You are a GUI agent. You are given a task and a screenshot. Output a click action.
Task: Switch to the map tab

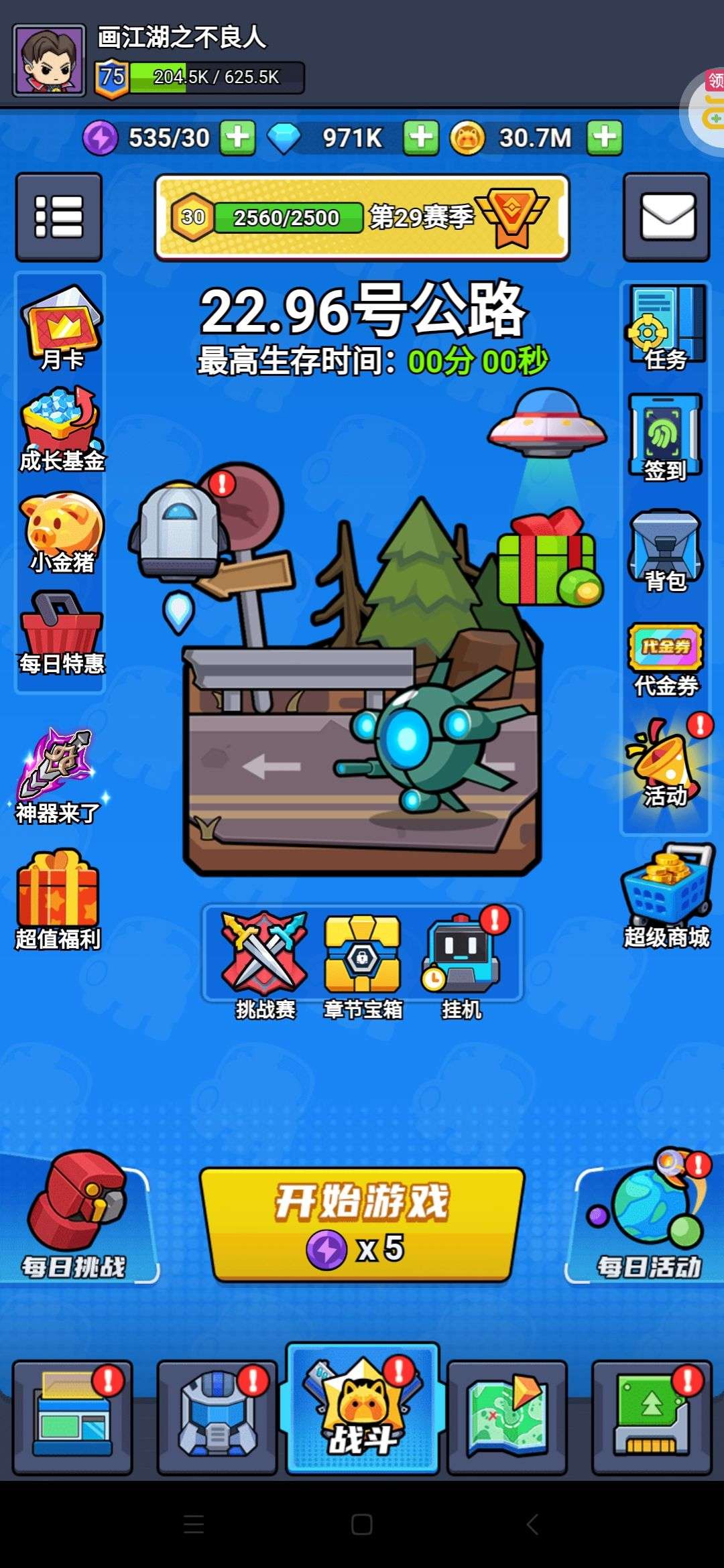point(507,1417)
